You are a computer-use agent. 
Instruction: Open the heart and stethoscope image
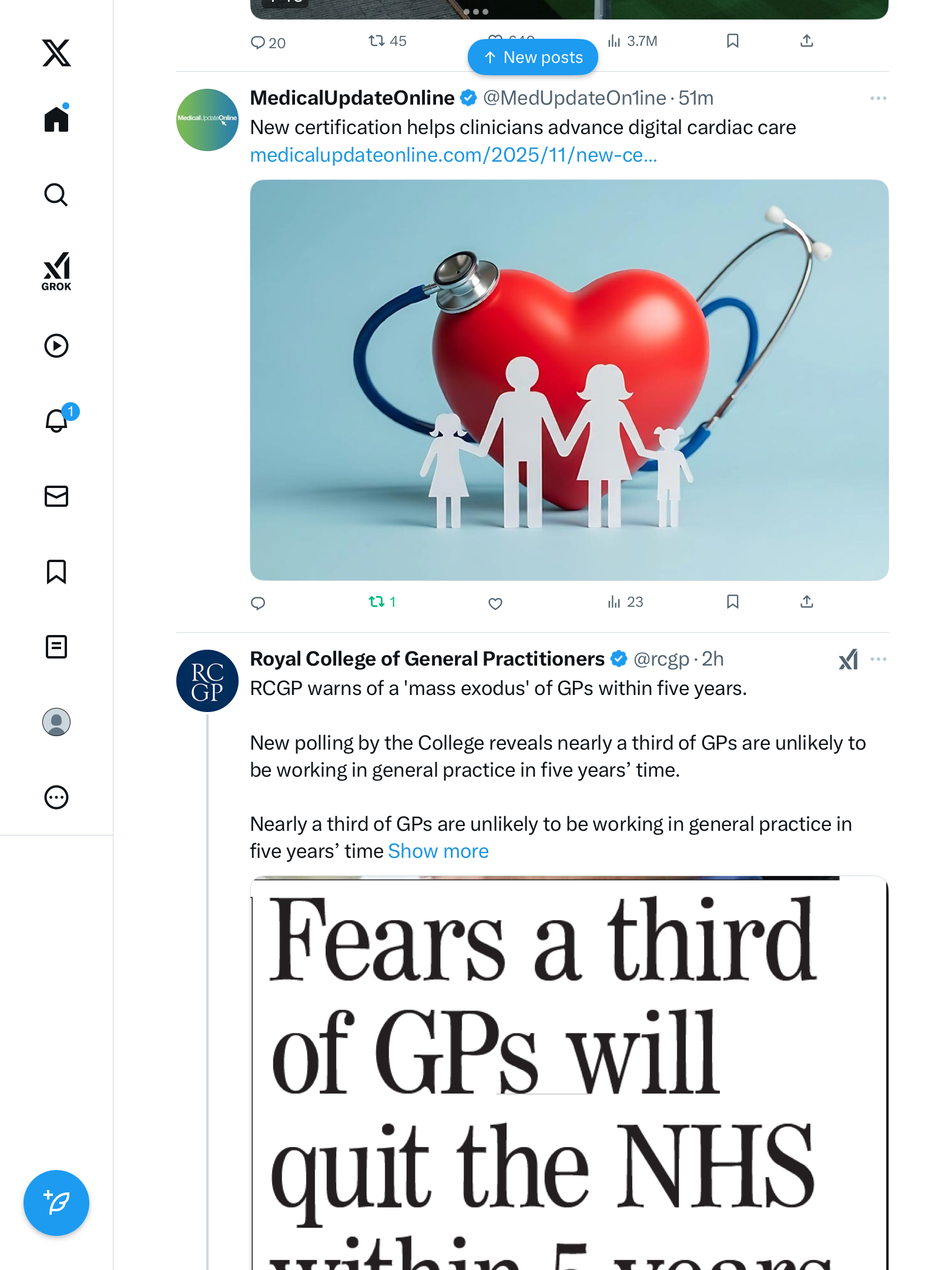click(569, 380)
